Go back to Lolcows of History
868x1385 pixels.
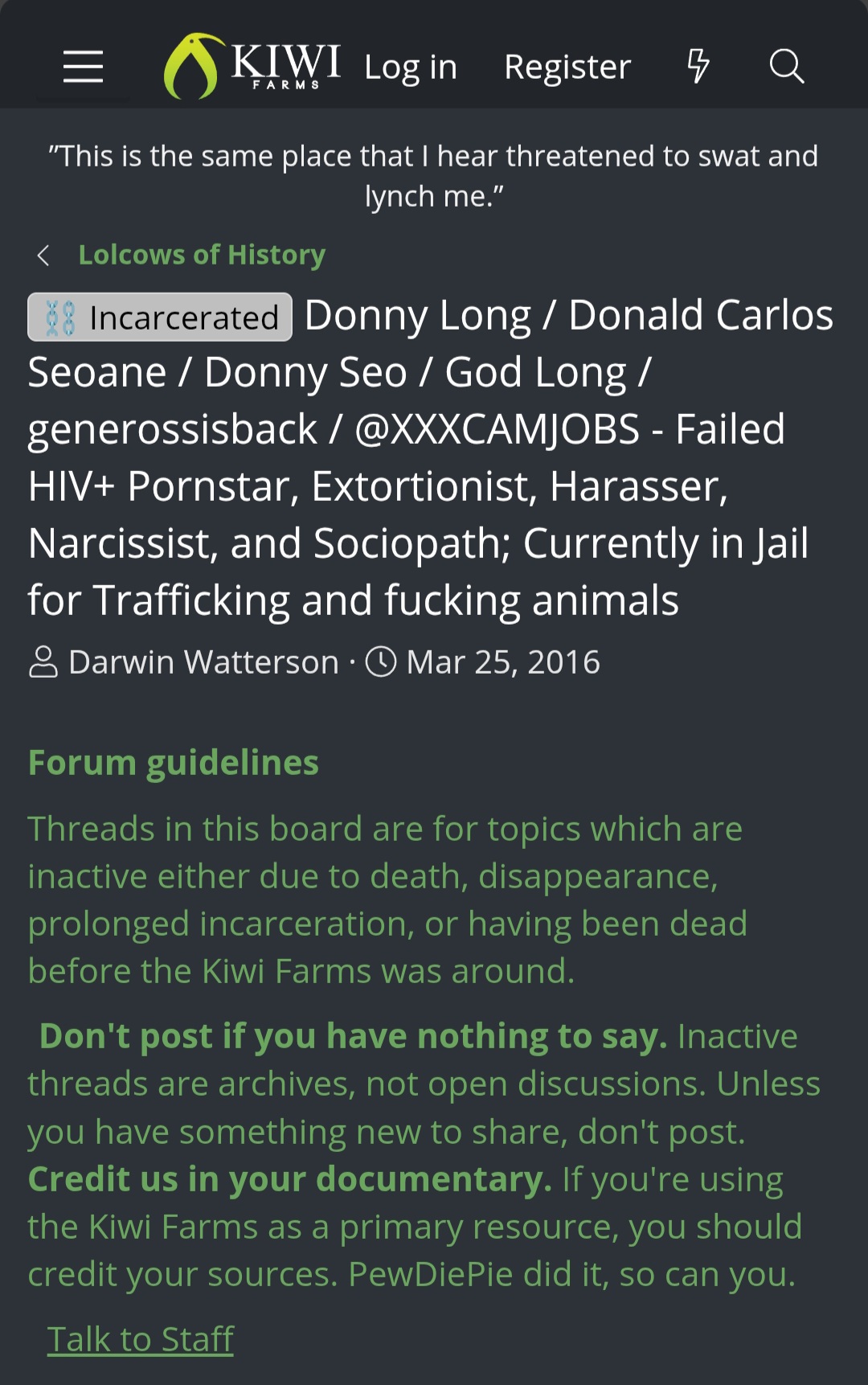pyautogui.click(x=201, y=255)
